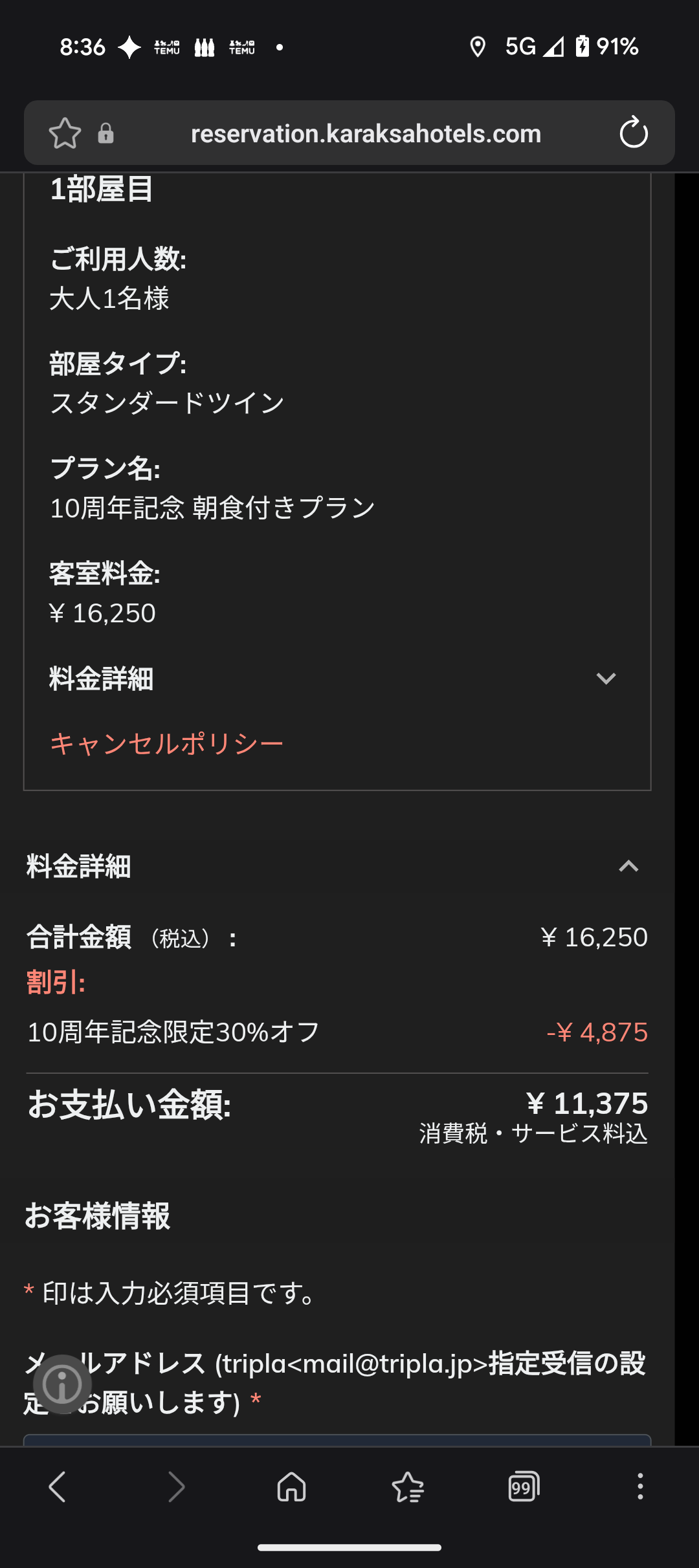Show the open tabs
This screenshot has width=699, height=1568.
click(524, 1486)
